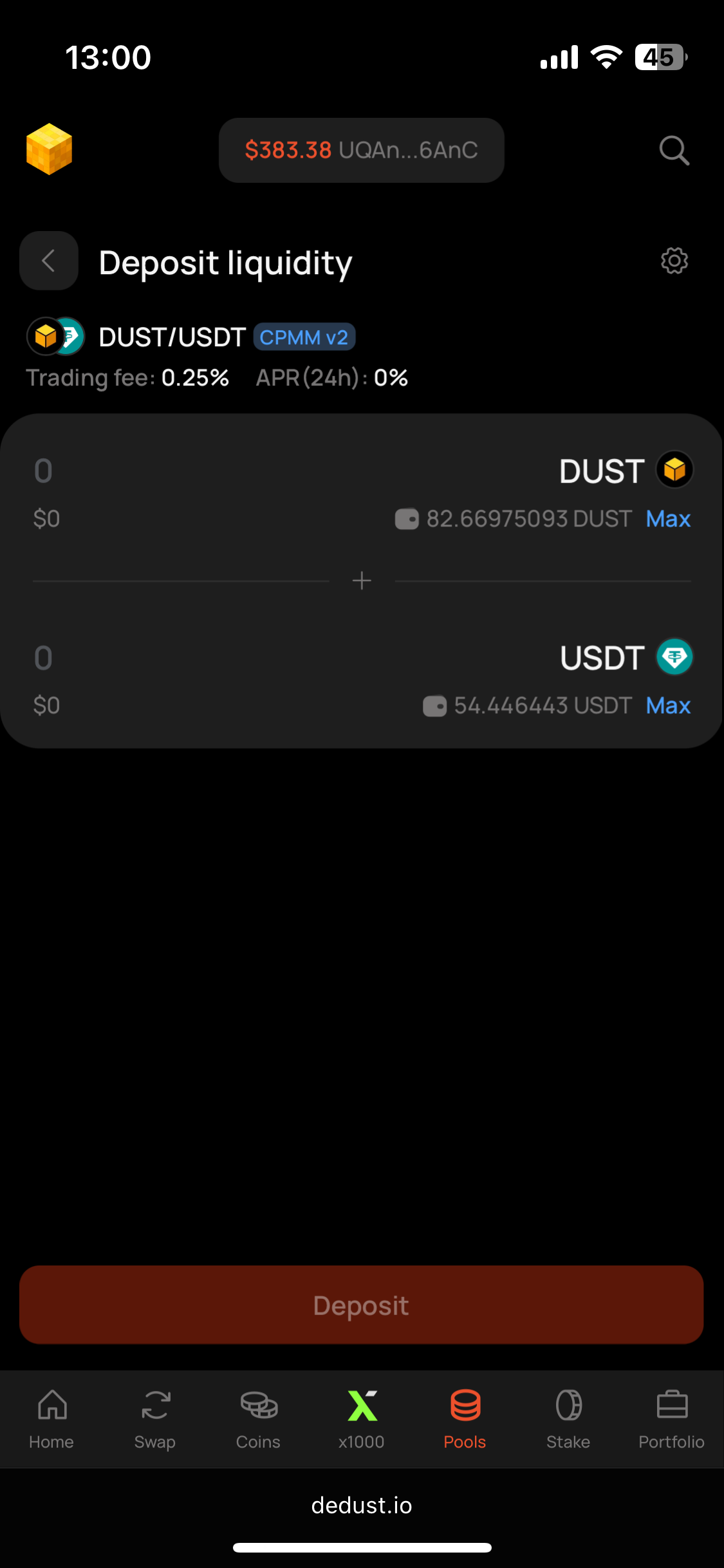724x1568 pixels.
Task: Use Max for DUST balance
Action: [668, 519]
